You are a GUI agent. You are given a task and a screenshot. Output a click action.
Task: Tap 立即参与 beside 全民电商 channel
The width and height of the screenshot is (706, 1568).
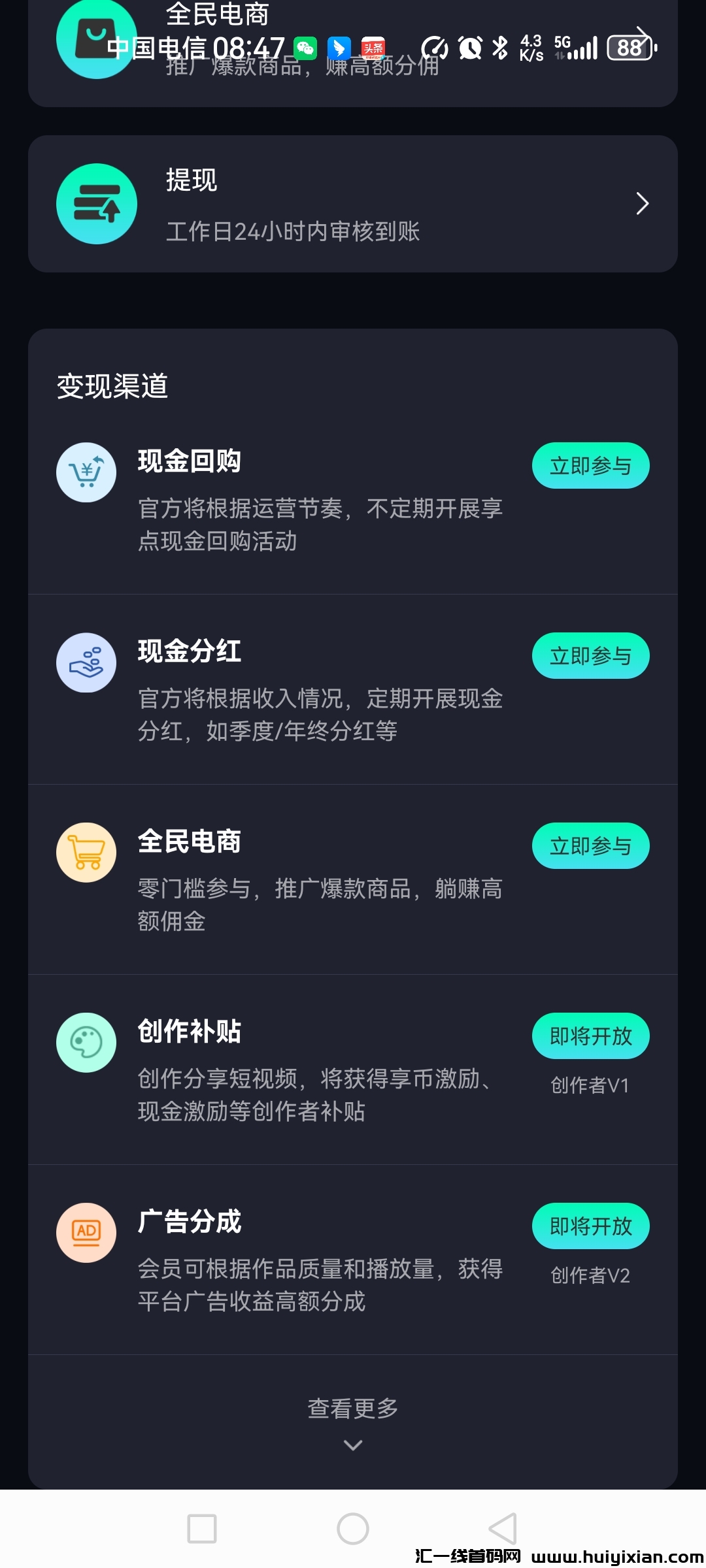pyautogui.click(x=590, y=845)
